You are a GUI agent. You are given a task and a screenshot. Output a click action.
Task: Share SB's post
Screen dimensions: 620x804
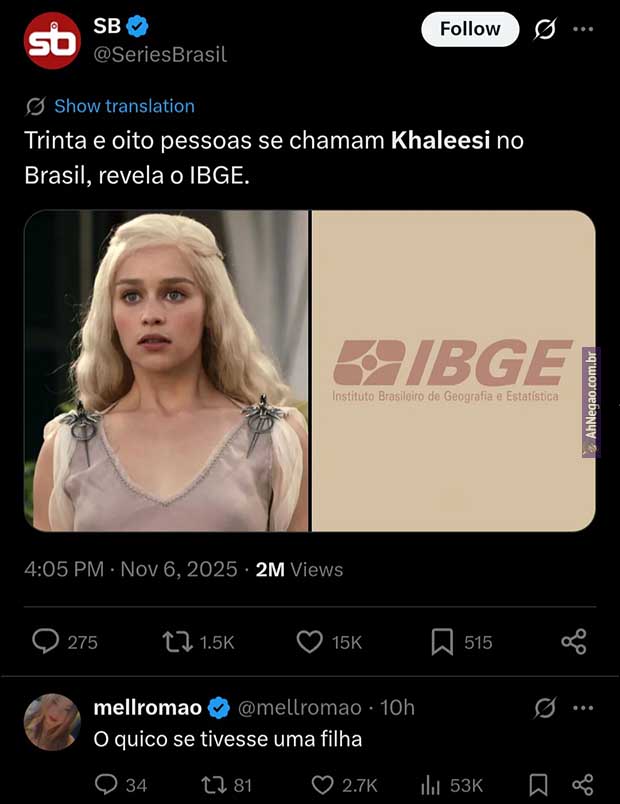coord(573,642)
